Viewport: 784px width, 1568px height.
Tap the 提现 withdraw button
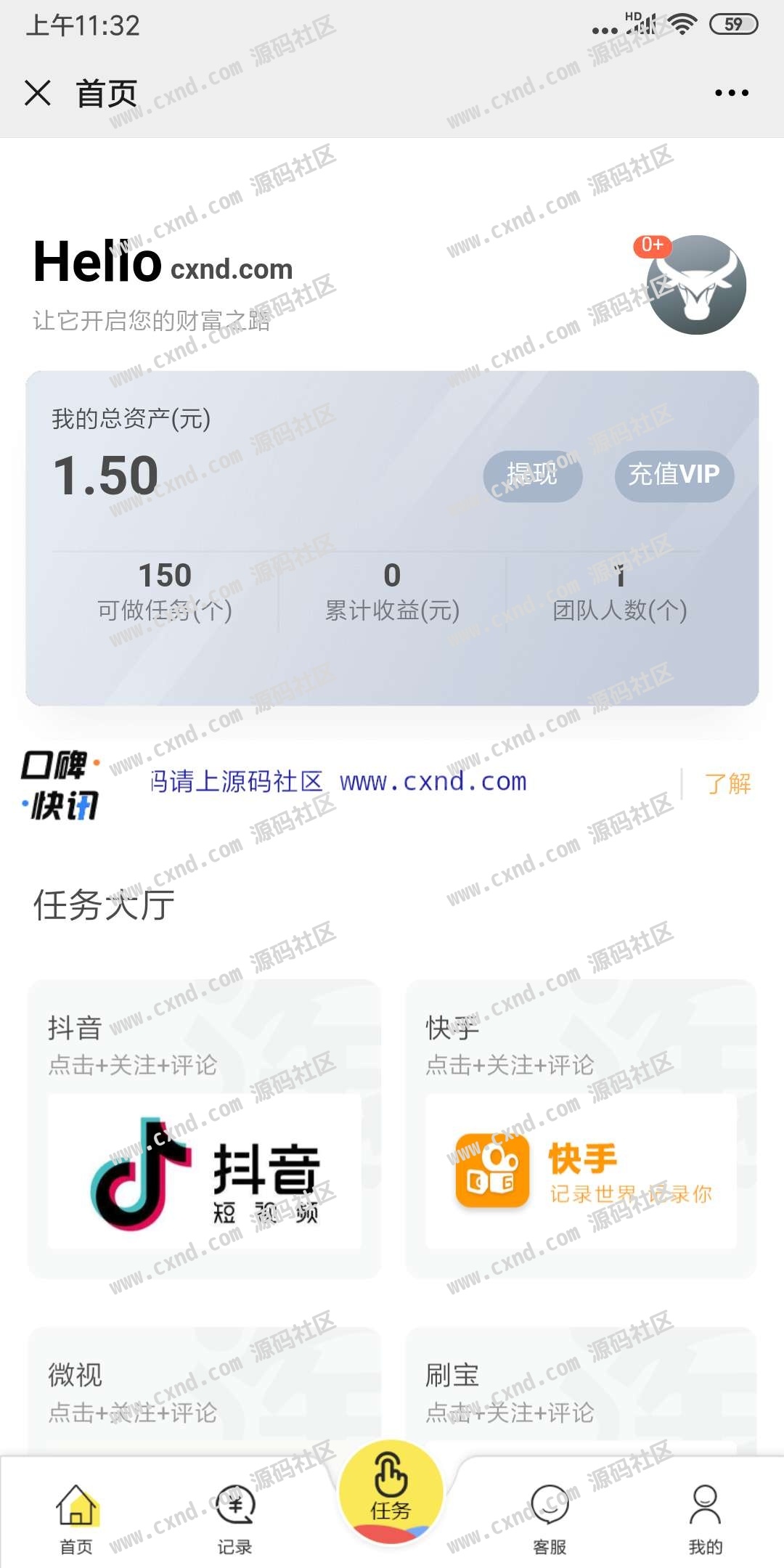coord(533,475)
